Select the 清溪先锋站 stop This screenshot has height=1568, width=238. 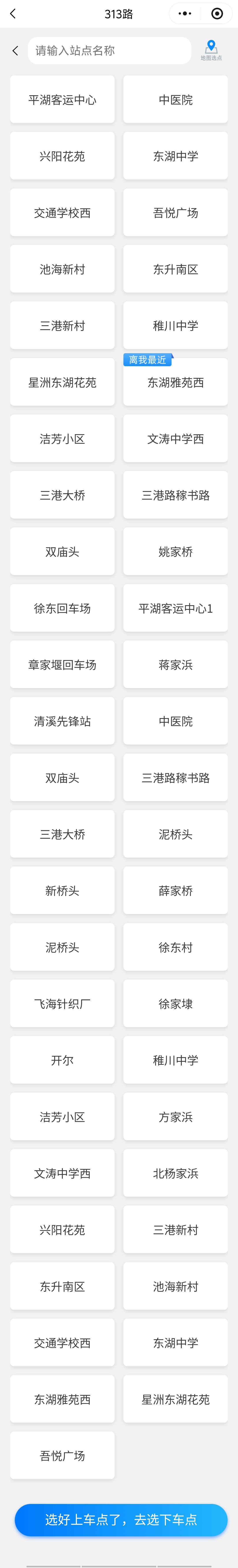coord(62,721)
